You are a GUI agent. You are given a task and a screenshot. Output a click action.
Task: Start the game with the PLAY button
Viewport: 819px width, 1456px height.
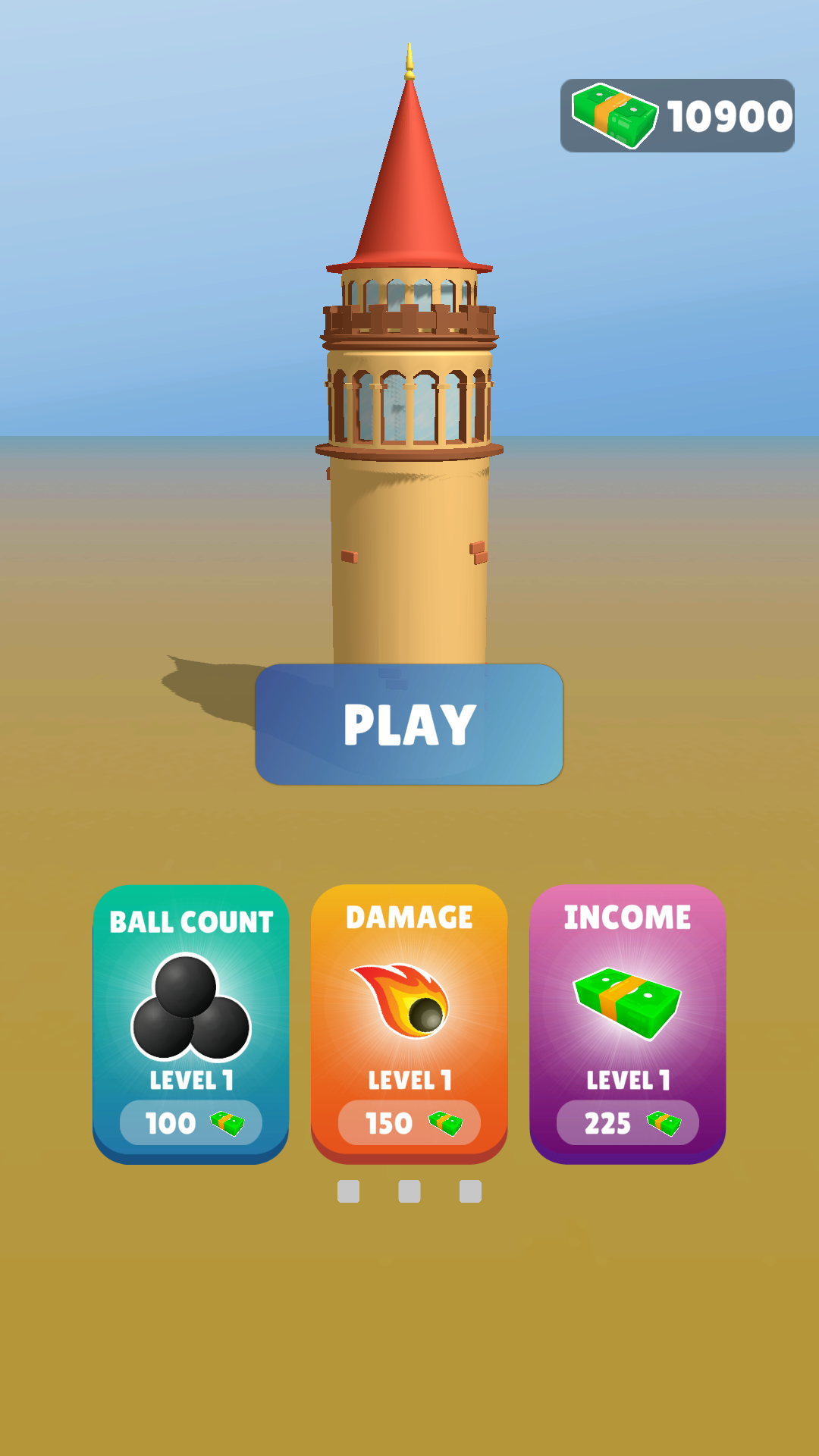[409, 724]
